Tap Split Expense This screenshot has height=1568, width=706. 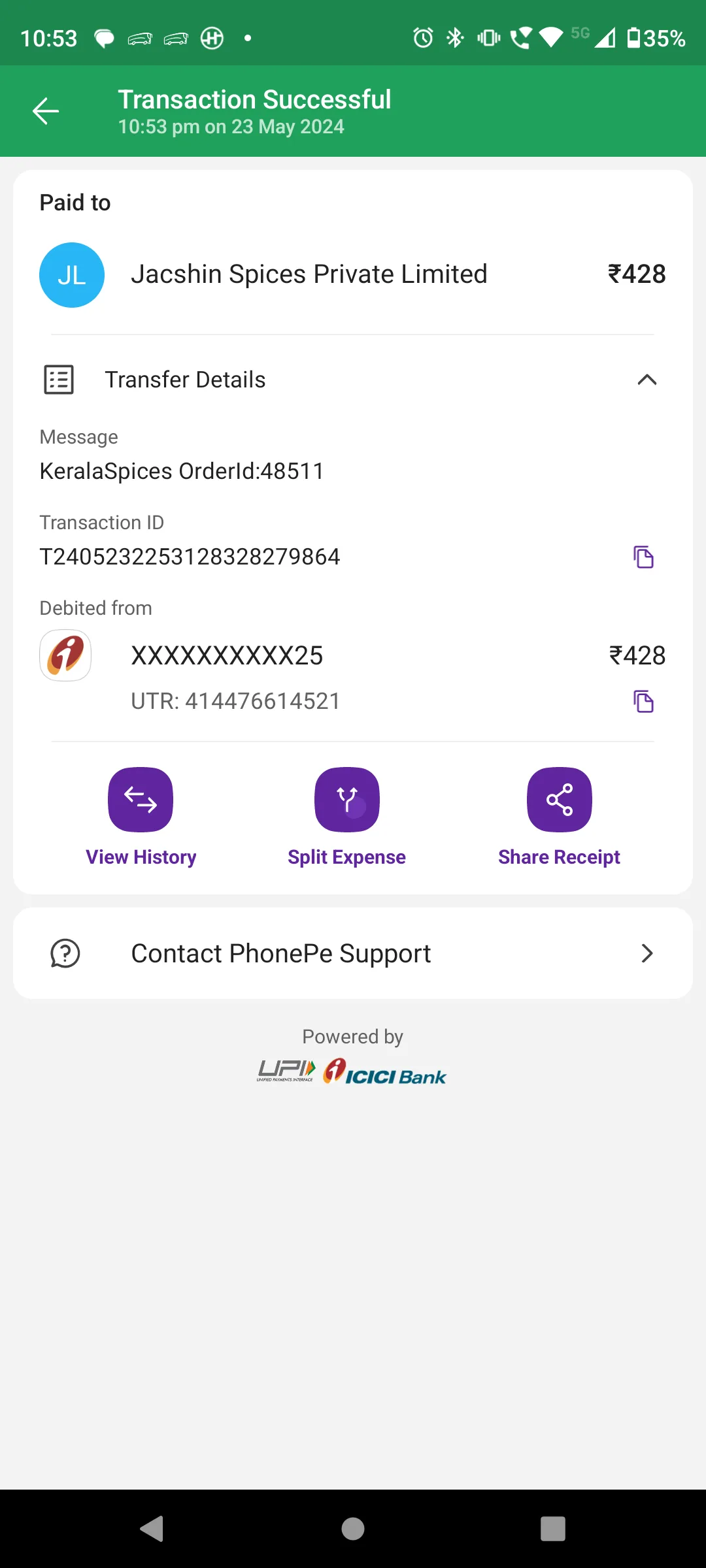[x=346, y=817]
